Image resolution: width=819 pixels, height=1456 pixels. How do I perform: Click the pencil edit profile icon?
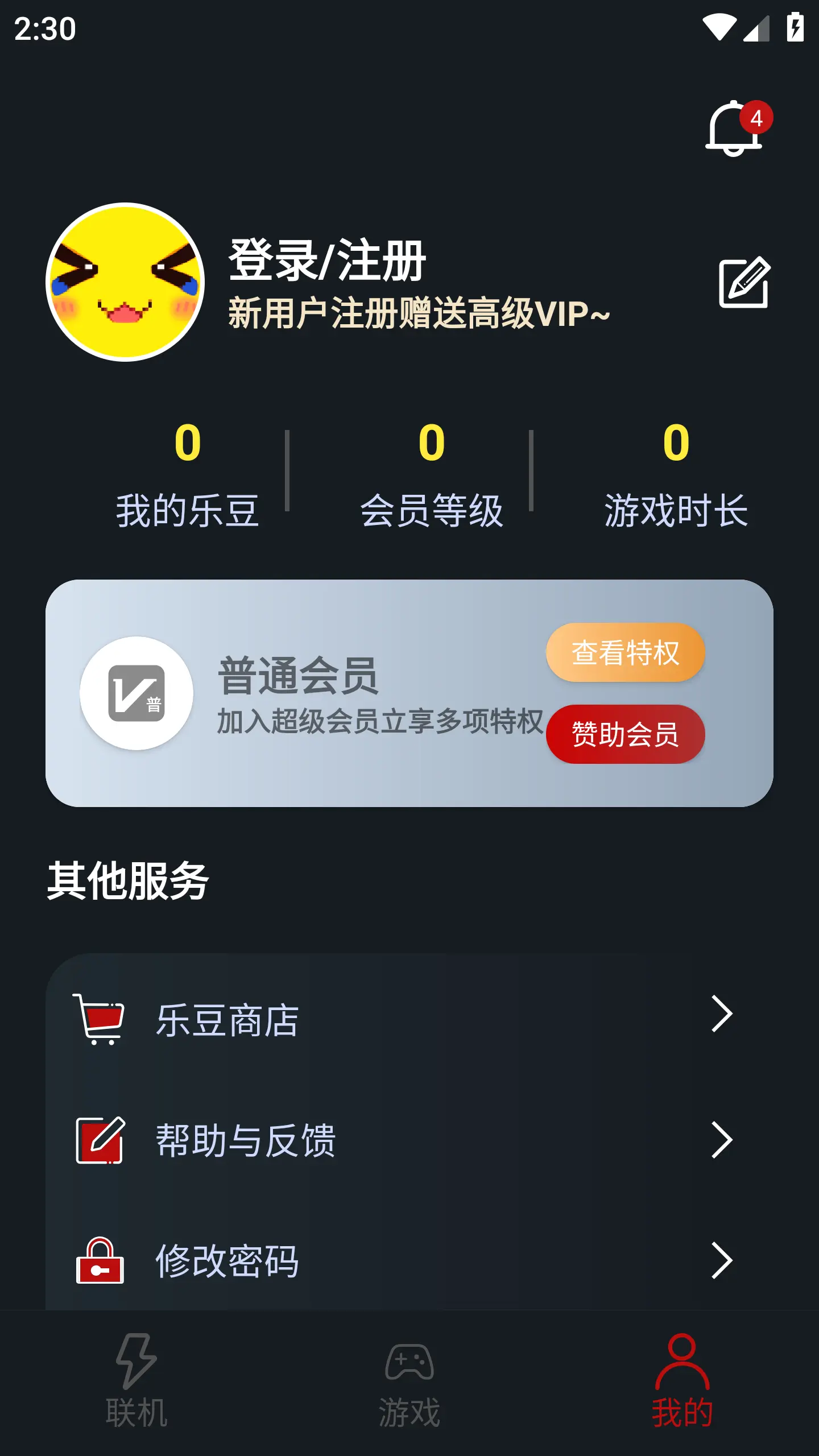click(x=743, y=283)
